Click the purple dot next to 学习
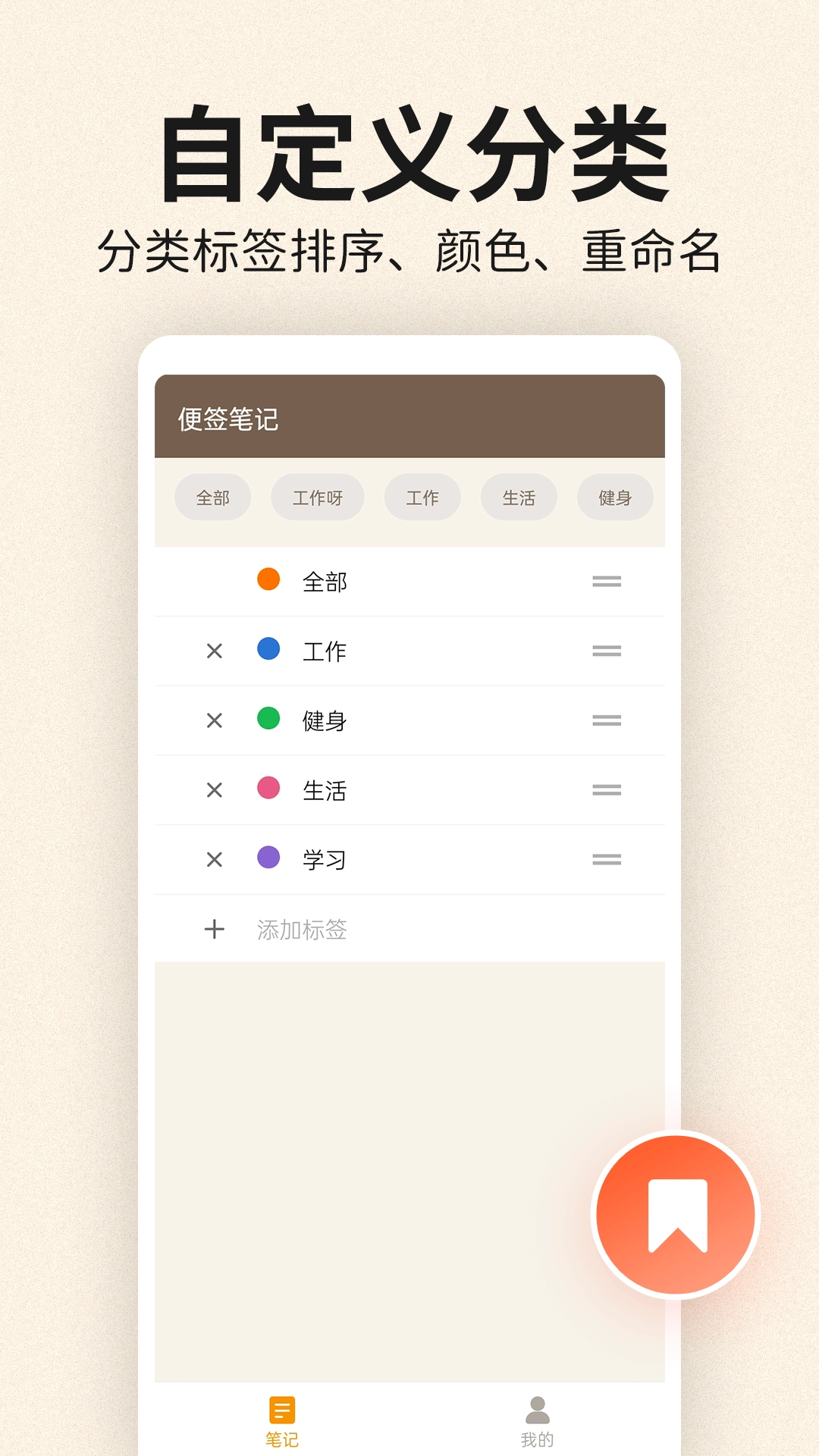Image resolution: width=819 pixels, height=1456 pixels. 267,860
